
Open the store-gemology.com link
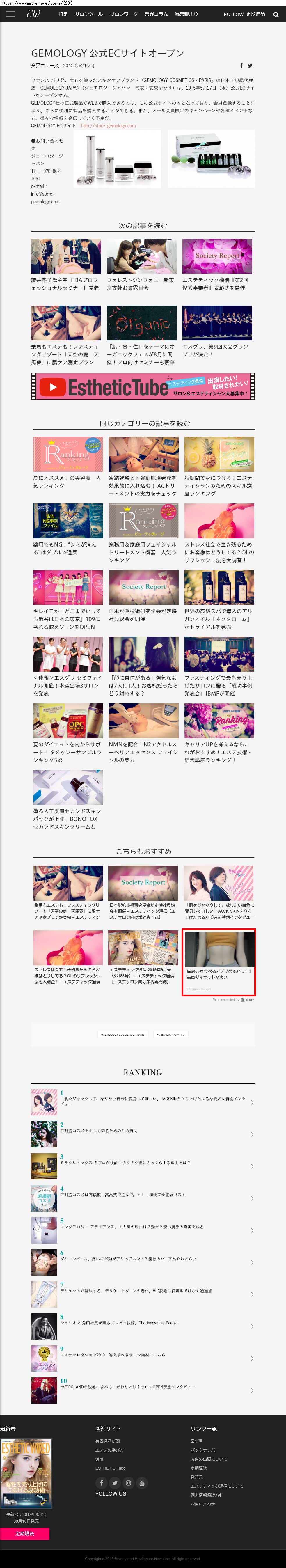(x=108, y=126)
